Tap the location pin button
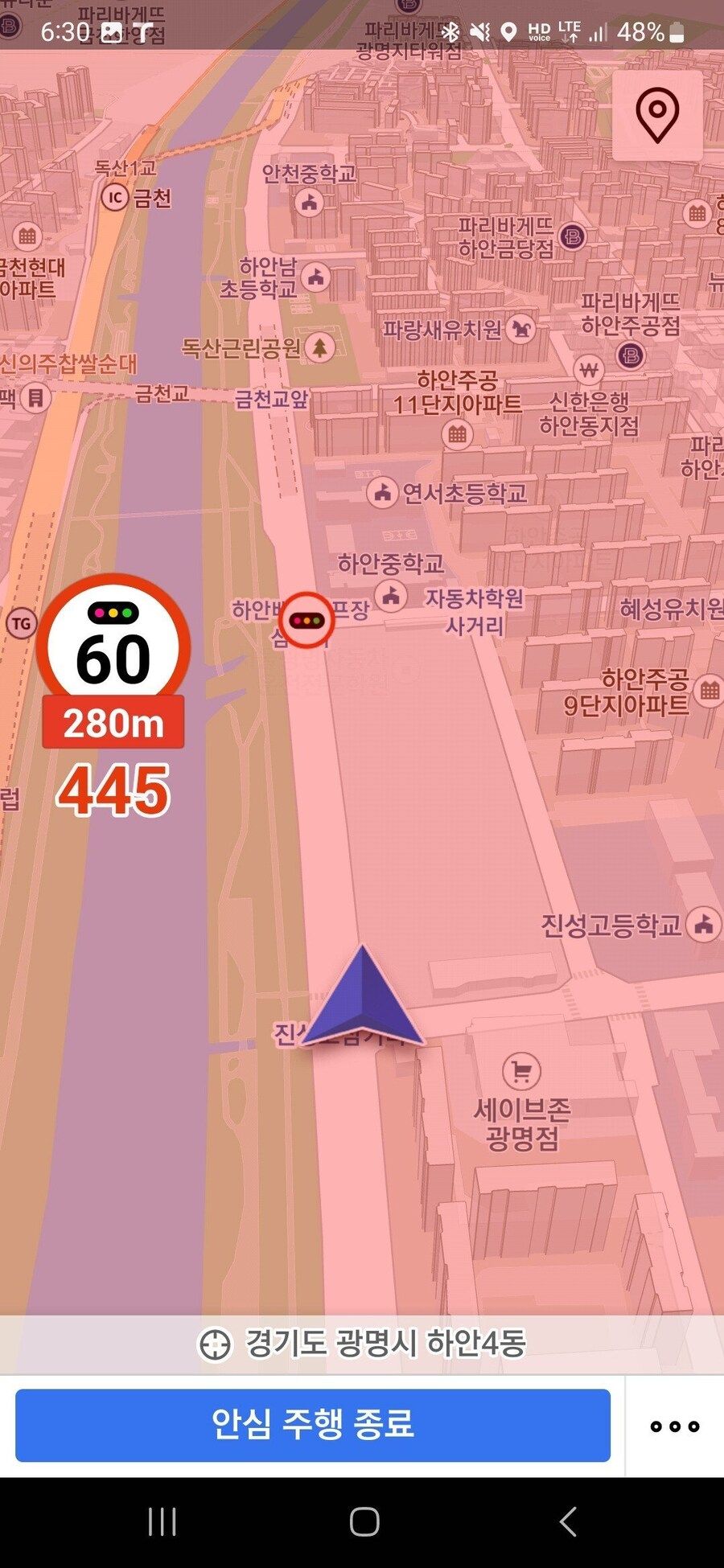 [657, 115]
